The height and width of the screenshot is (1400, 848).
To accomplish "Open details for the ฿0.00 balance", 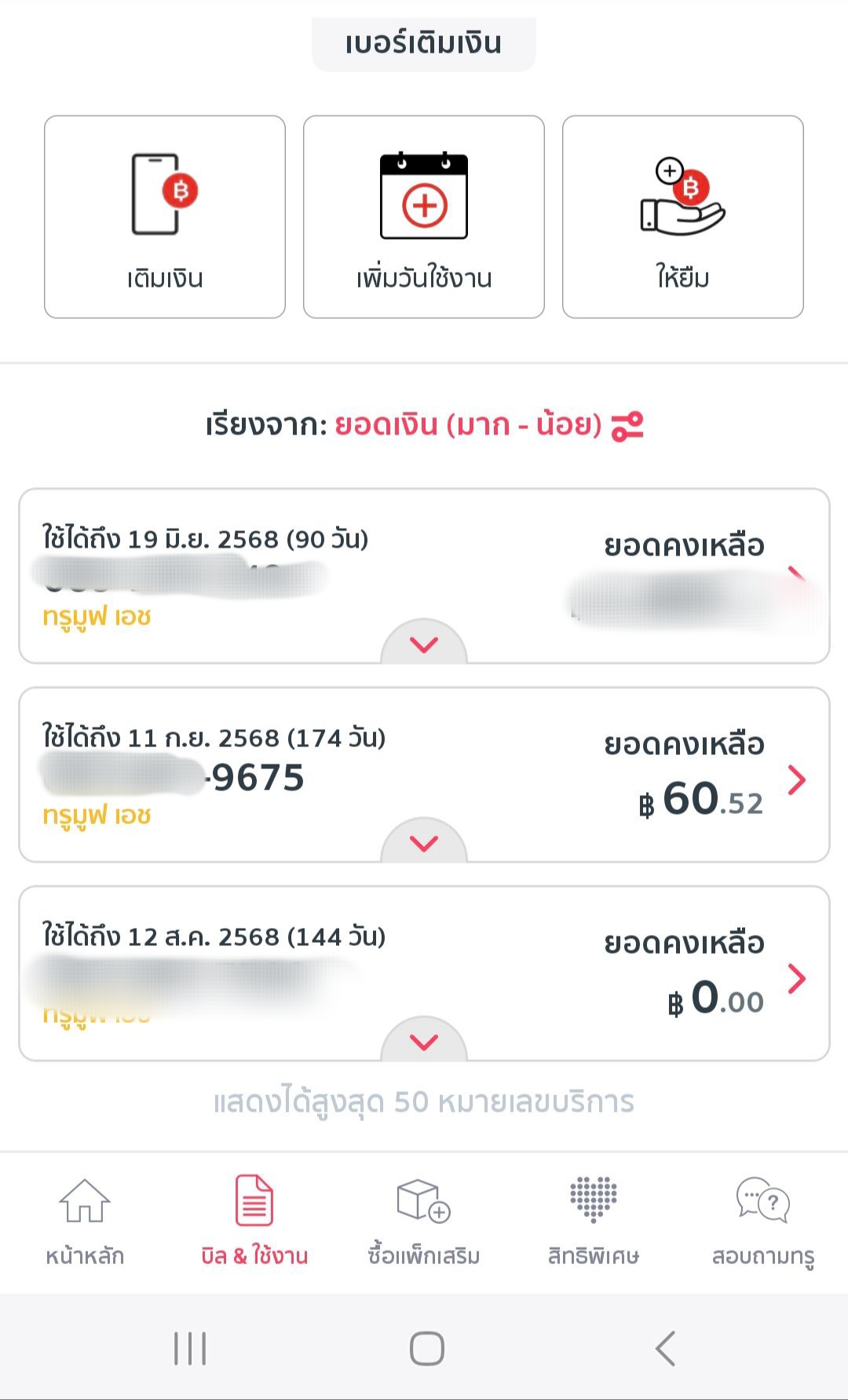I will [797, 978].
